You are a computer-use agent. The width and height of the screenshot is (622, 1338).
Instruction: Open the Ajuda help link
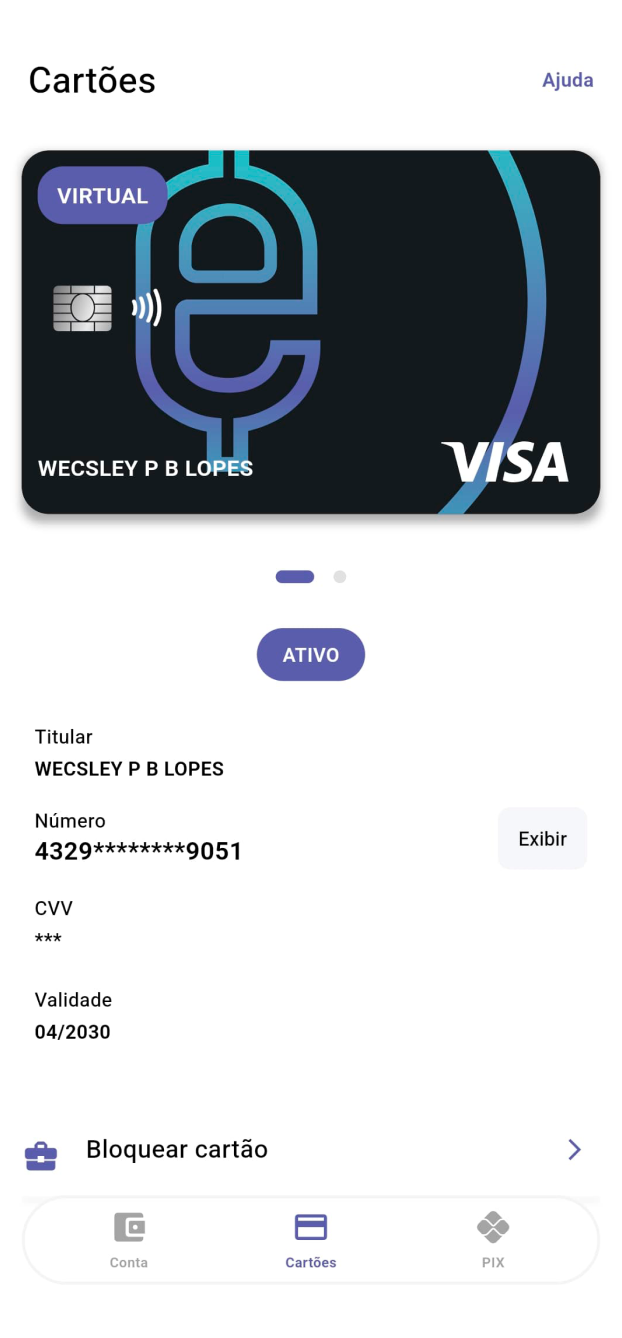point(567,81)
